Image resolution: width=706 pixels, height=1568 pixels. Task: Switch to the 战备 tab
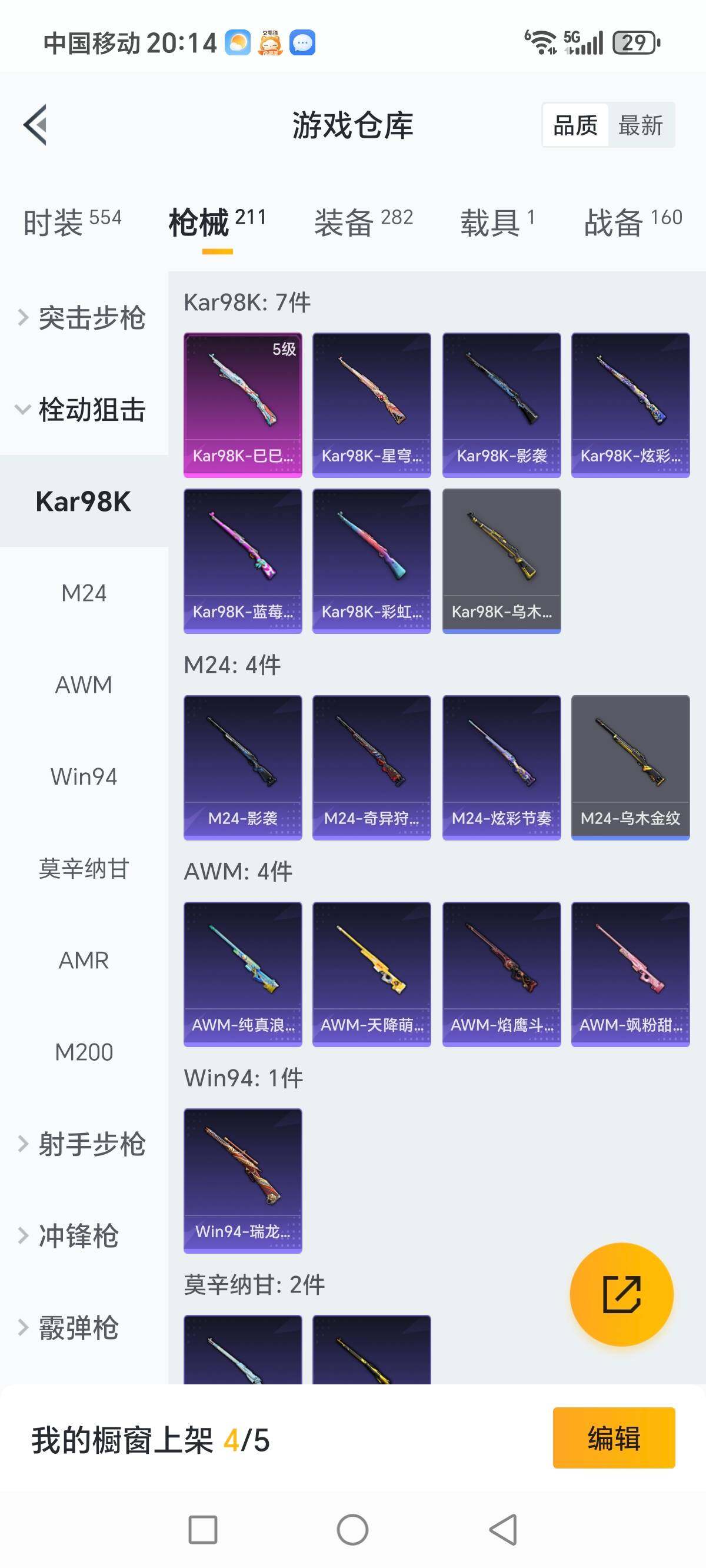(x=632, y=221)
